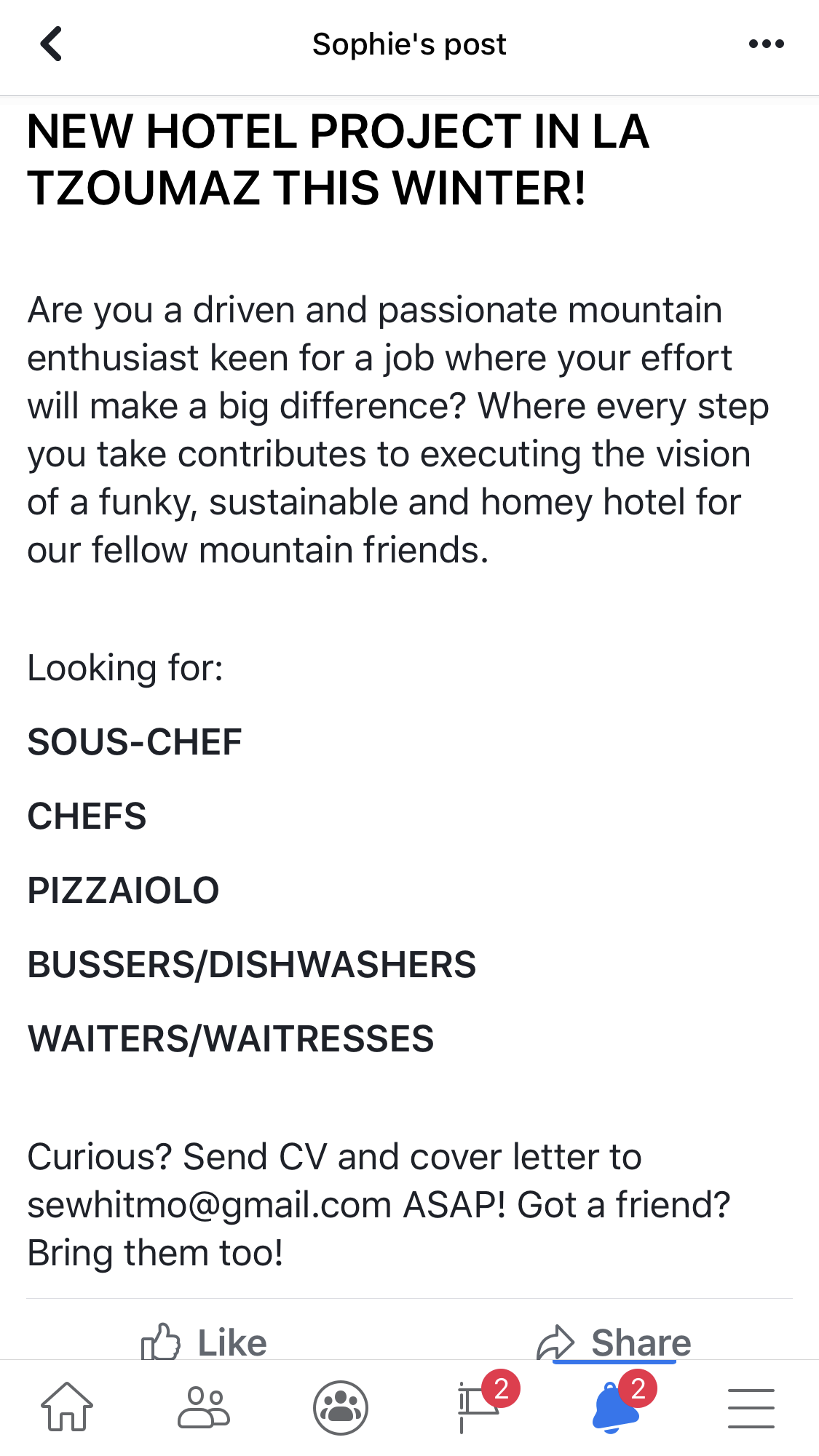Switch to the Home tab
The image size is (819, 1456).
pos(67,1407)
